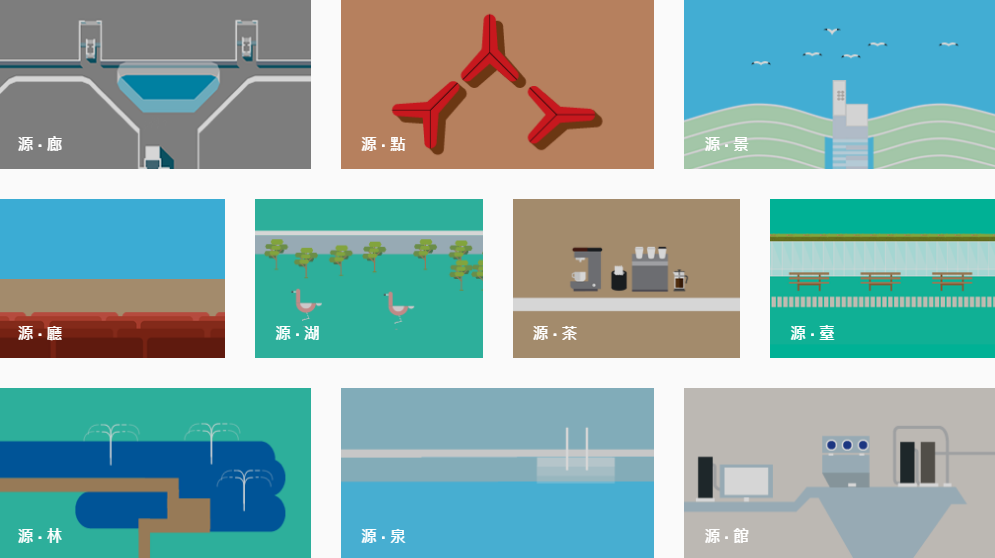Open the 源·館 tile
The height and width of the screenshot is (558, 995).
point(839,472)
